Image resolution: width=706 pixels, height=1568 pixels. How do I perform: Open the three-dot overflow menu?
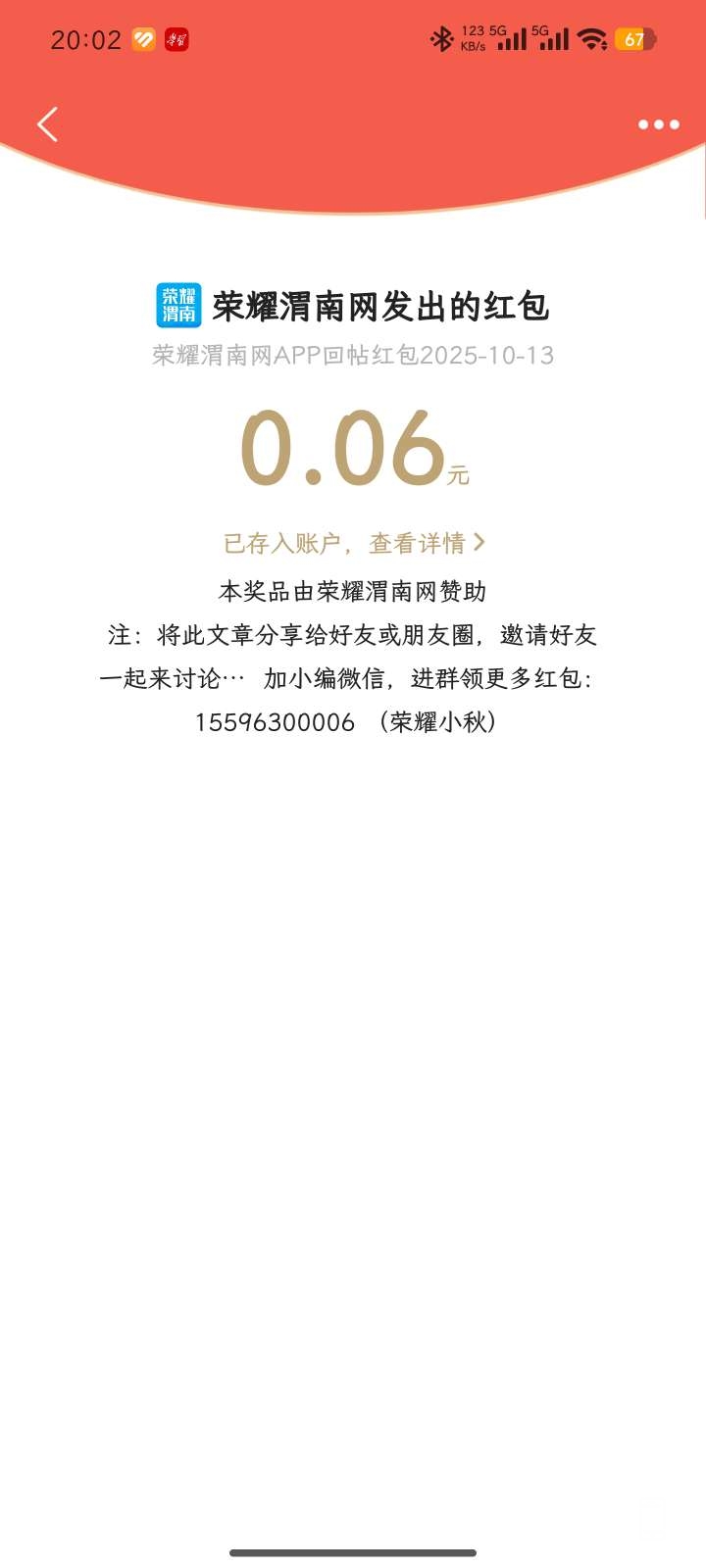tap(658, 124)
